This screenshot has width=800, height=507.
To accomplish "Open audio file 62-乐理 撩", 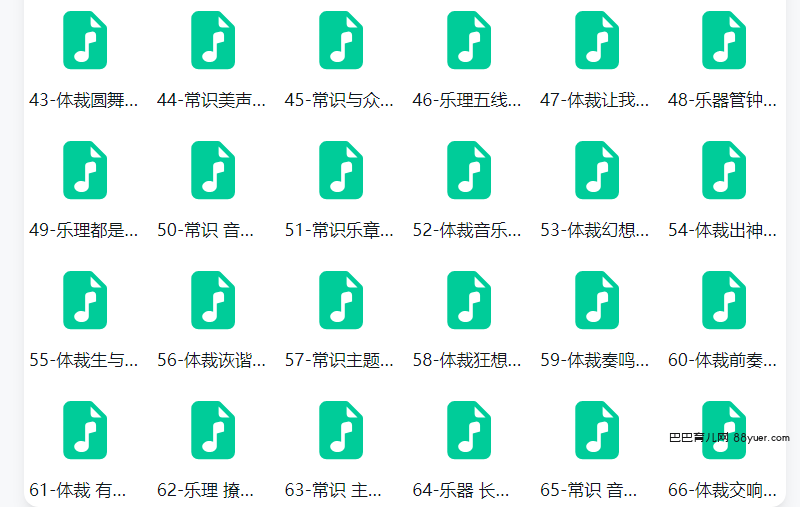I will click(x=213, y=430).
